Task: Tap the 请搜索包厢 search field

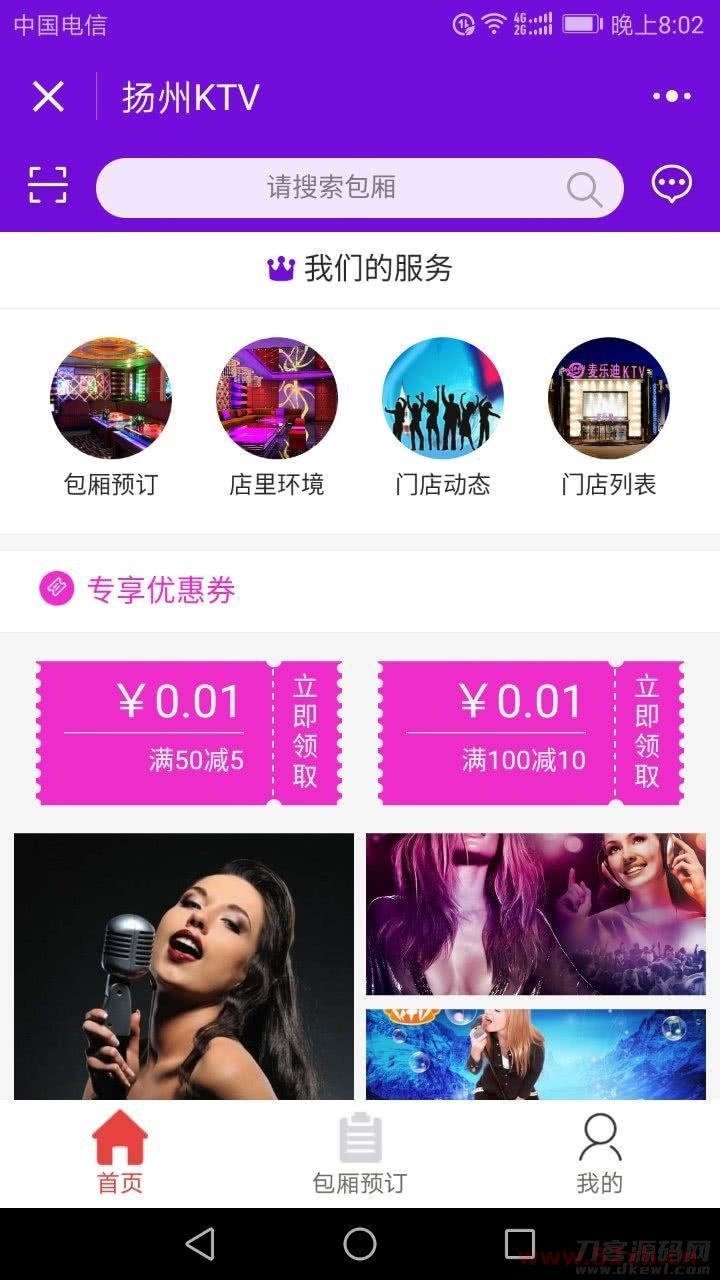Action: [x=357, y=188]
